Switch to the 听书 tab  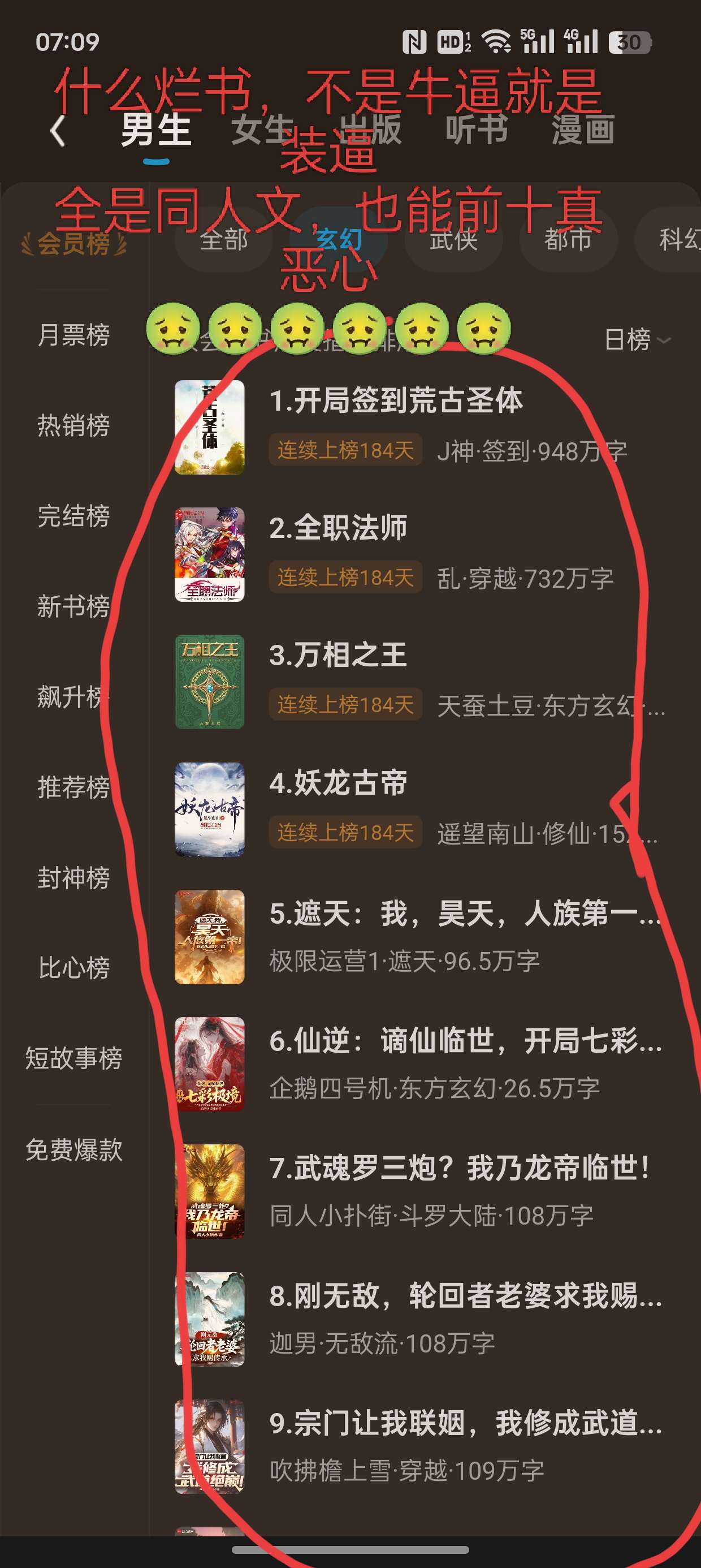(x=477, y=130)
